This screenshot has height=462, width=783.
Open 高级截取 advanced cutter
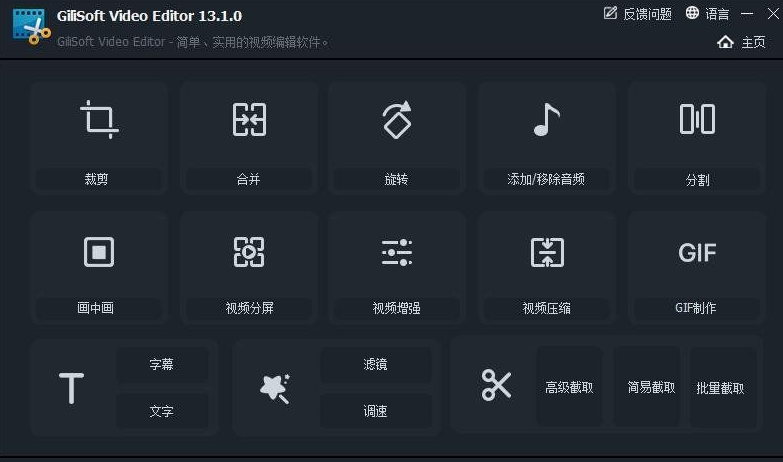(x=569, y=387)
